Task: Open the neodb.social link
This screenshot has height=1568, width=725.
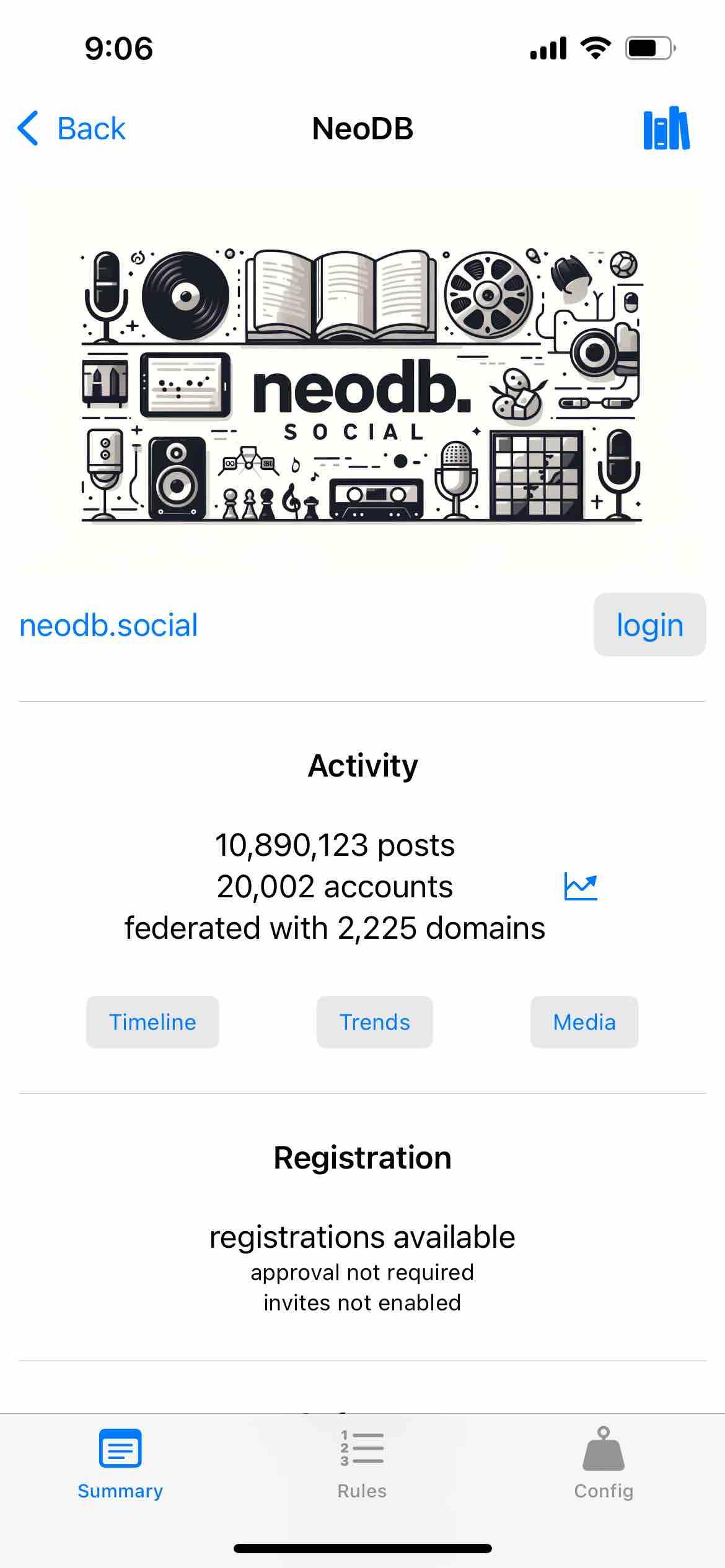Action: (x=108, y=625)
